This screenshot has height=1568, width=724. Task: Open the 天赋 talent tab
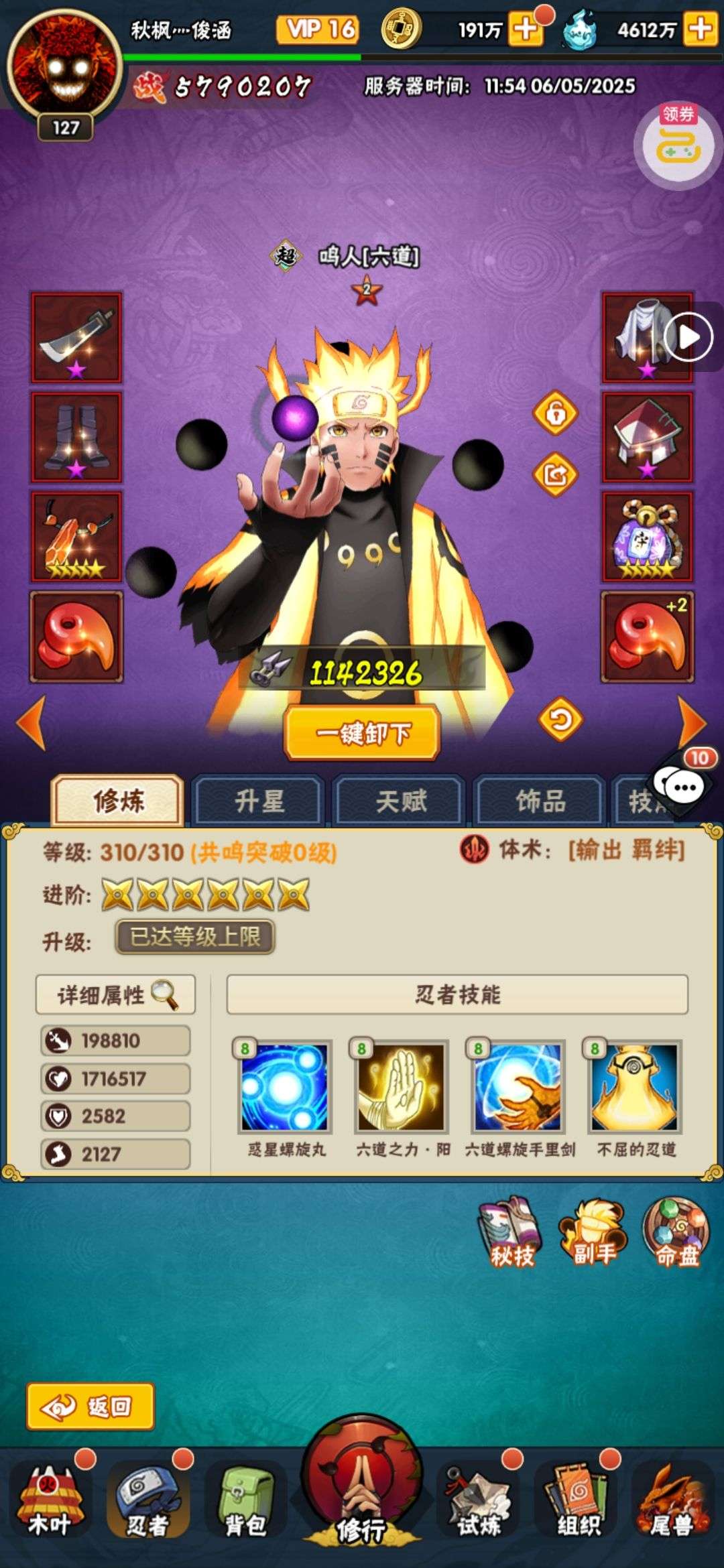pyautogui.click(x=400, y=801)
